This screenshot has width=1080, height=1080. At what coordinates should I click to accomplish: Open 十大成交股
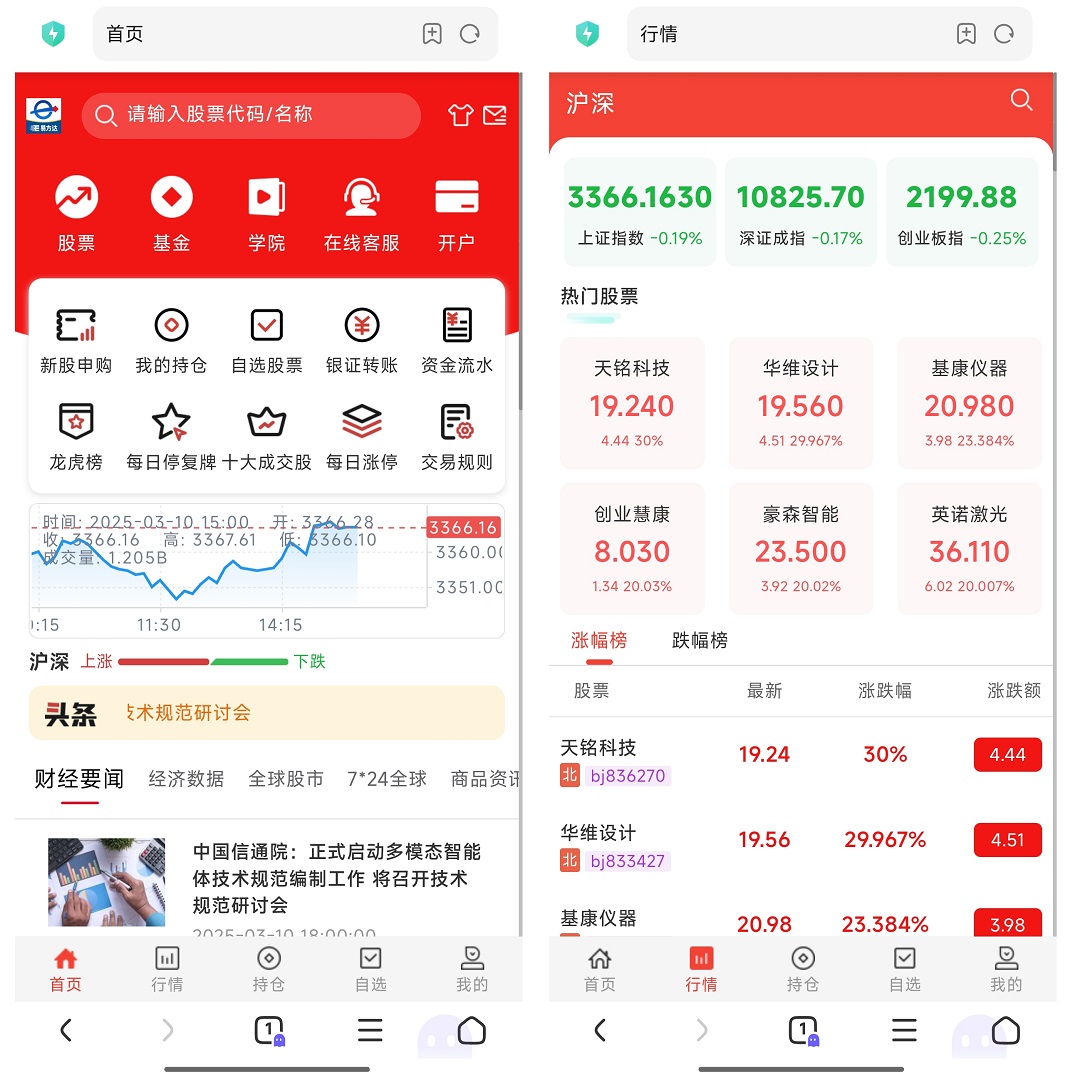click(266, 437)
